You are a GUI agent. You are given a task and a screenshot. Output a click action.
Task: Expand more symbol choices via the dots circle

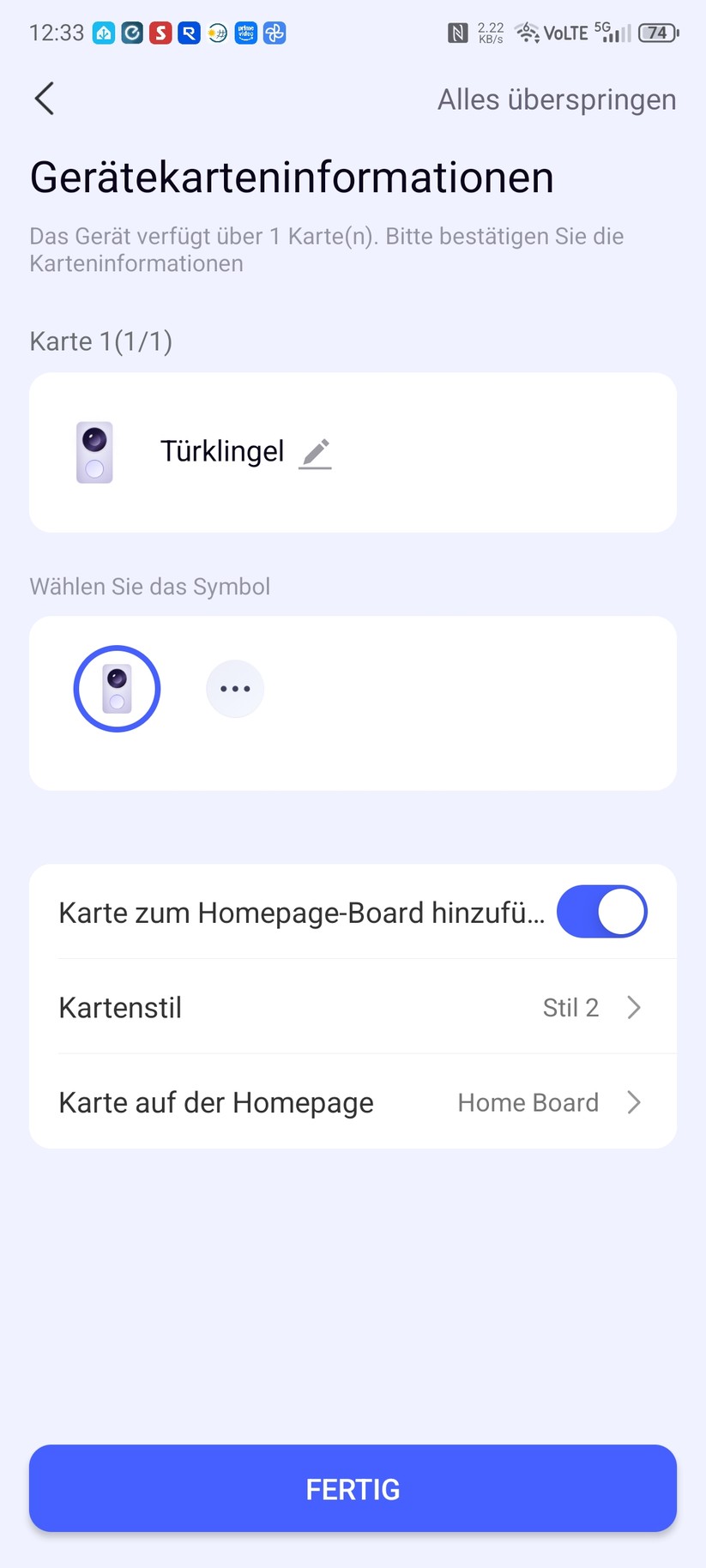point(235,688)
